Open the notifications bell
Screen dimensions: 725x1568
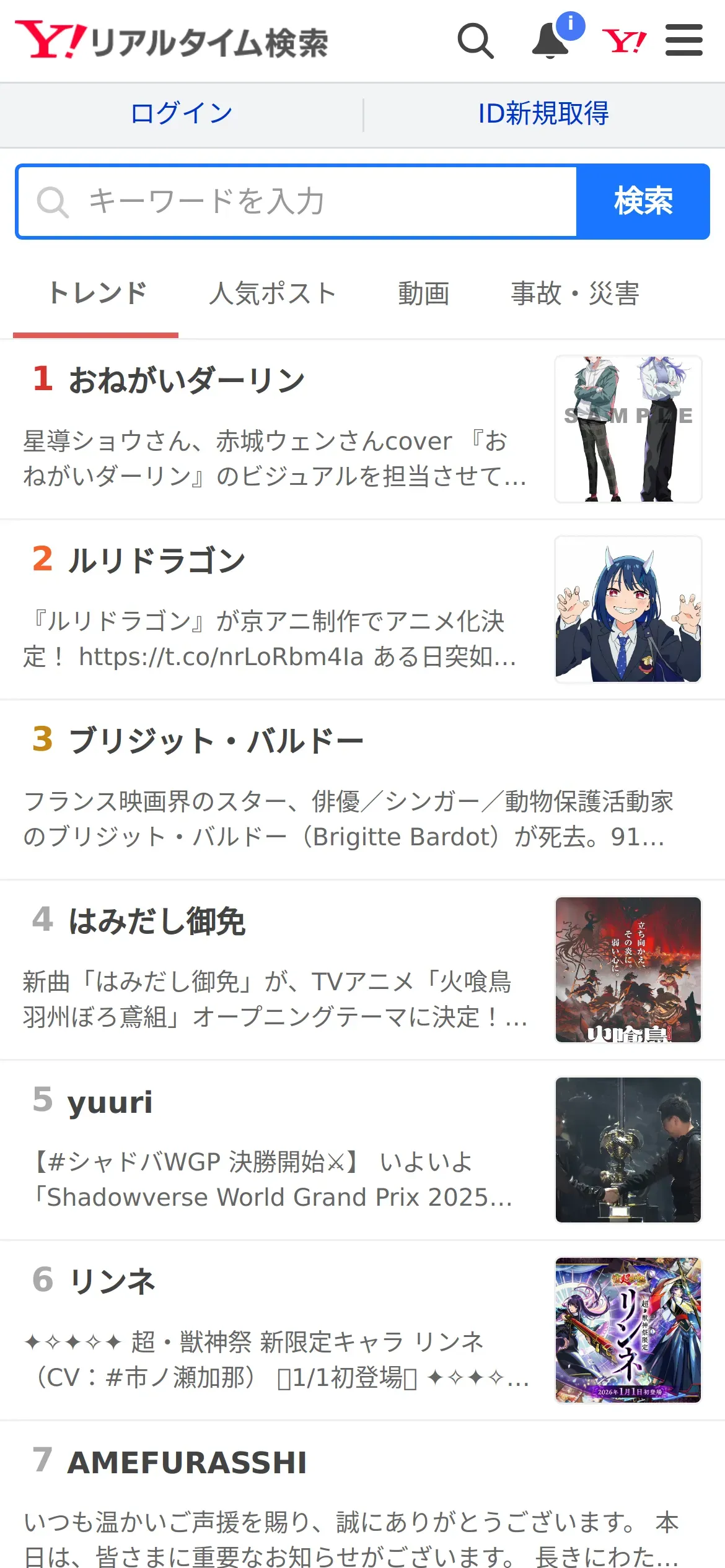(x=551, y=41)
